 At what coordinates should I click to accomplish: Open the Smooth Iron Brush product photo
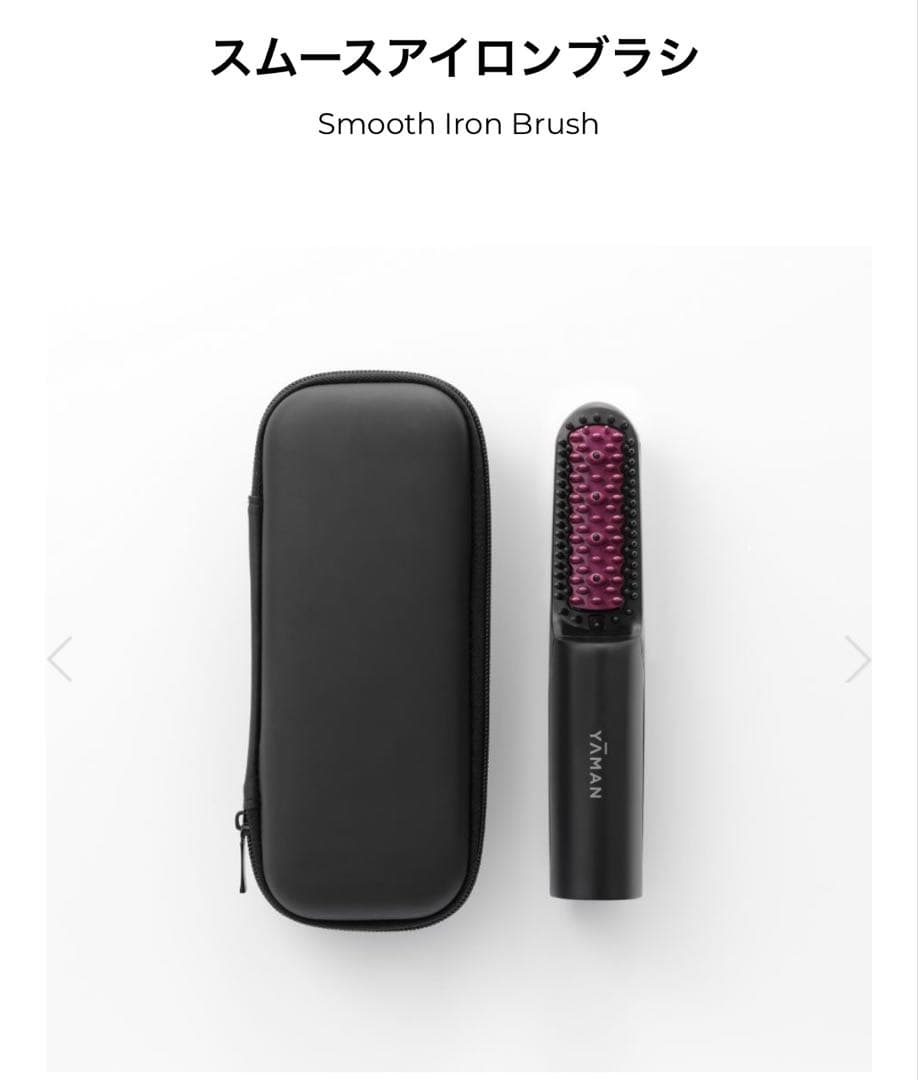click(459, 640)
